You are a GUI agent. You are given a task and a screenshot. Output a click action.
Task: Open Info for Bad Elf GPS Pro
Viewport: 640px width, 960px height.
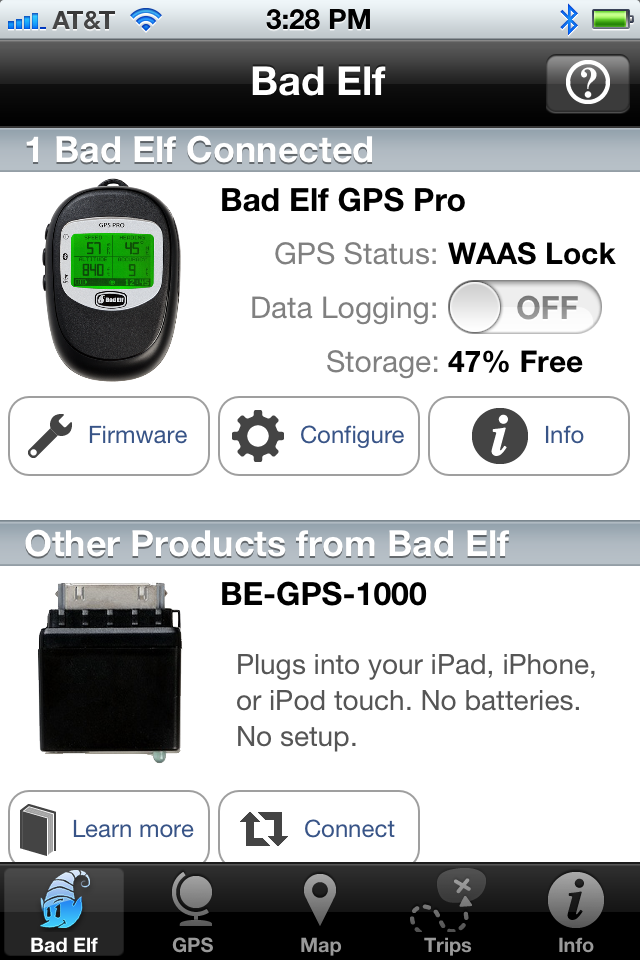[x=529, y=436]
